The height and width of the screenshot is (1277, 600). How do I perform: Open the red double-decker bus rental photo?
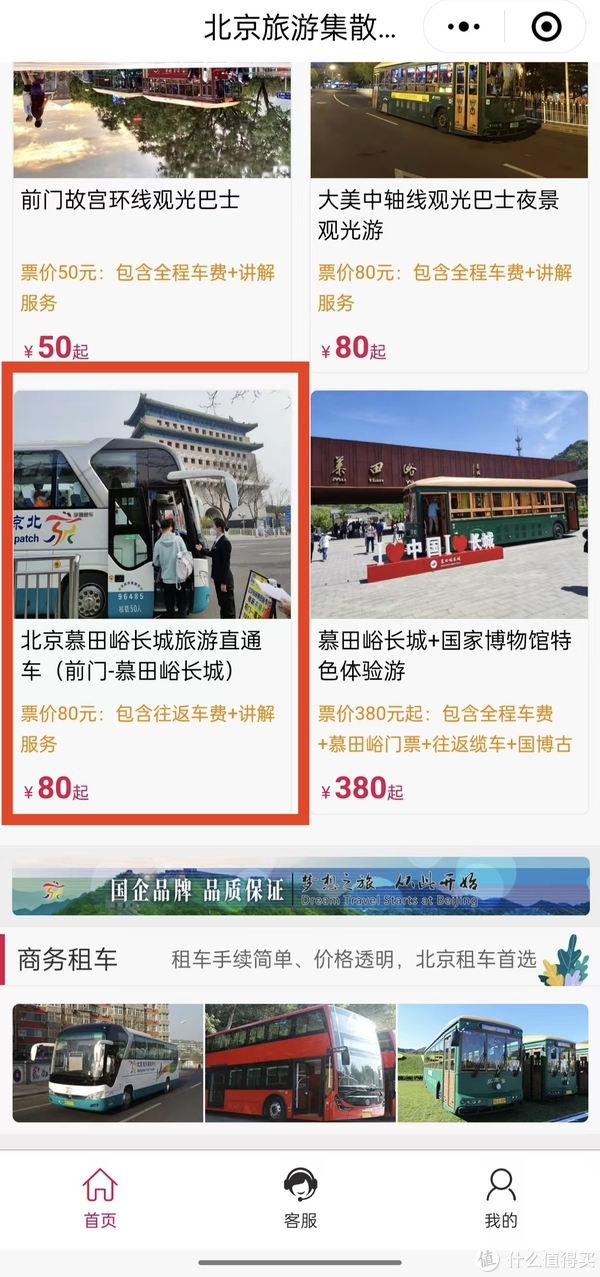pyautogui.click(x=300, y=1063)
